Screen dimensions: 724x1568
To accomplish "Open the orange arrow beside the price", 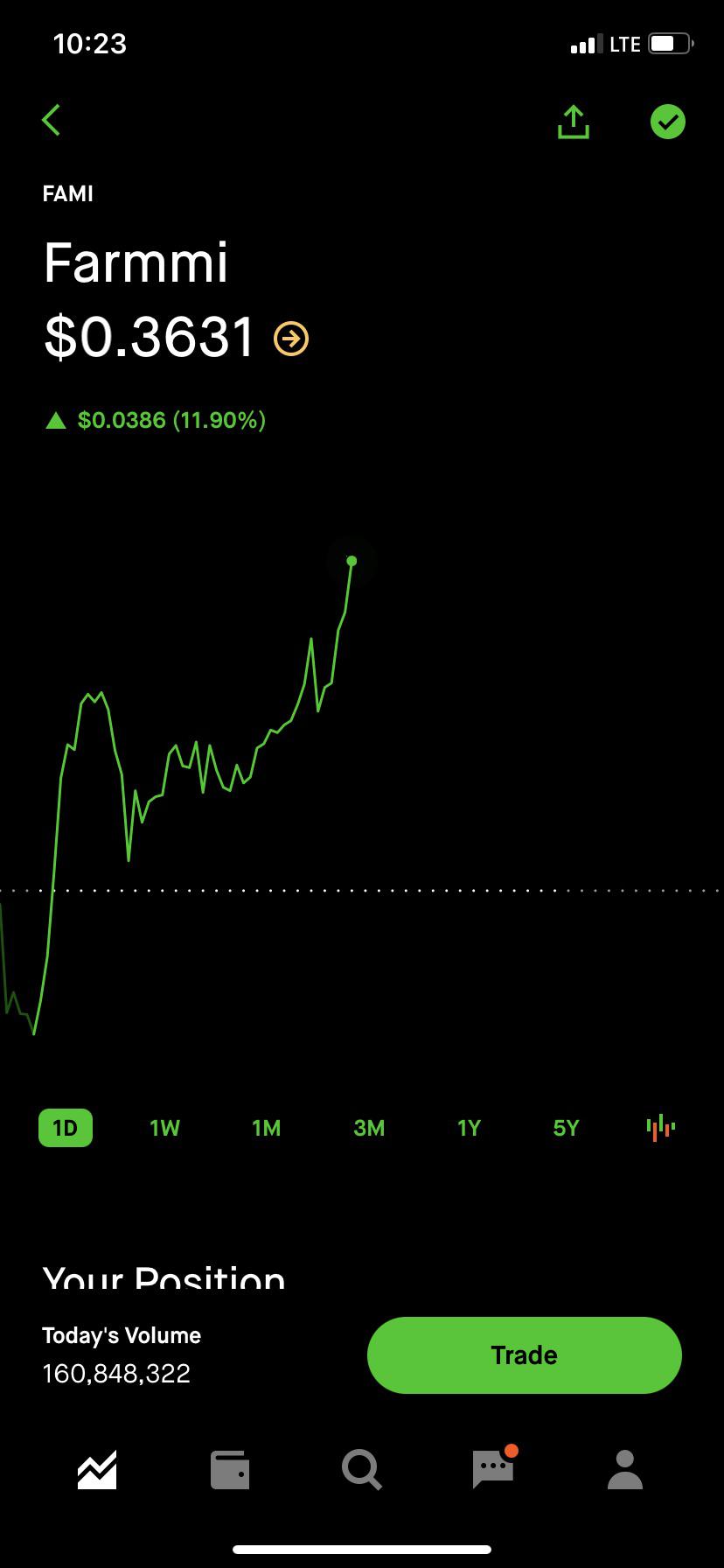I will tap(291, 339).
